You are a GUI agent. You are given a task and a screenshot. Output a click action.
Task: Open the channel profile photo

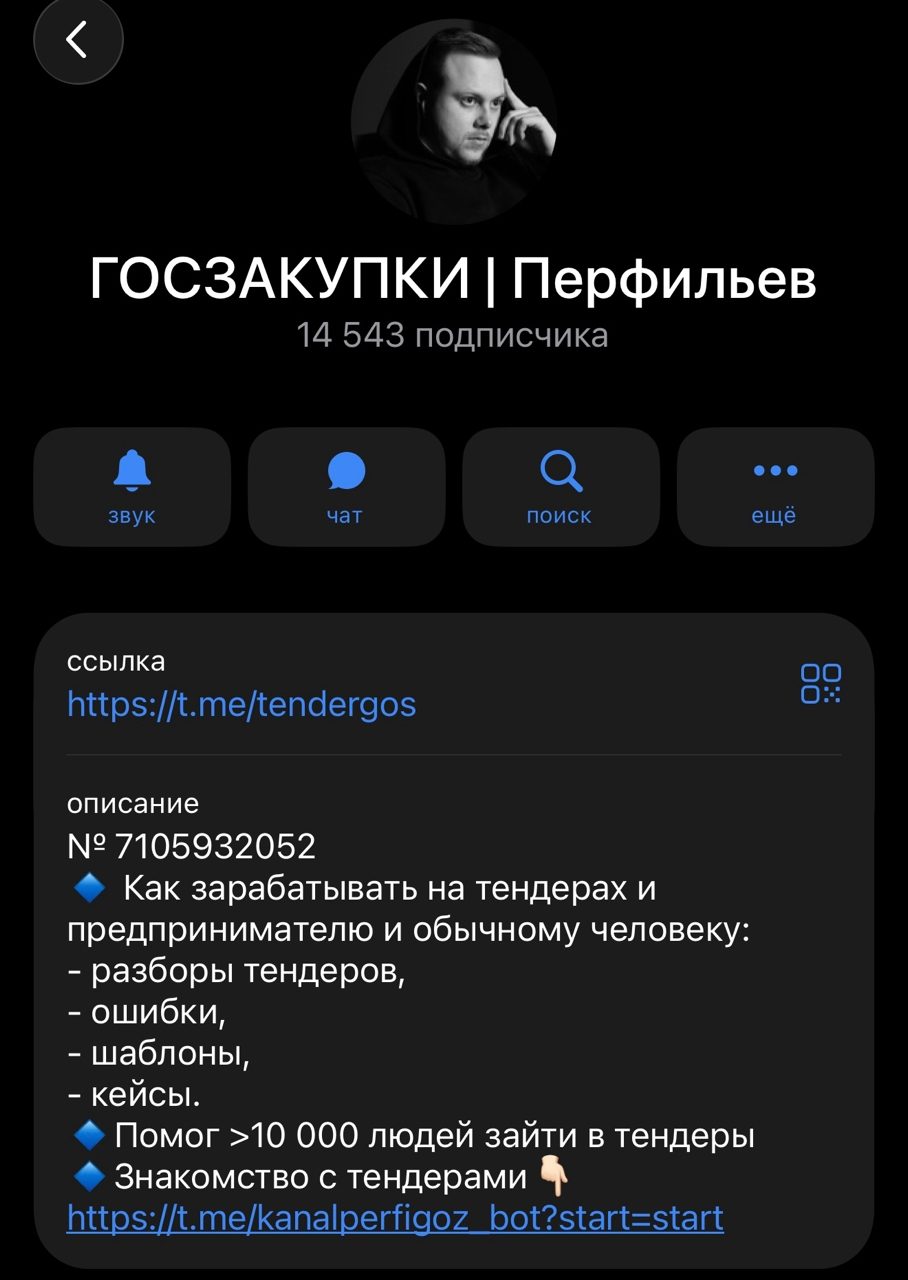[454, 122]
